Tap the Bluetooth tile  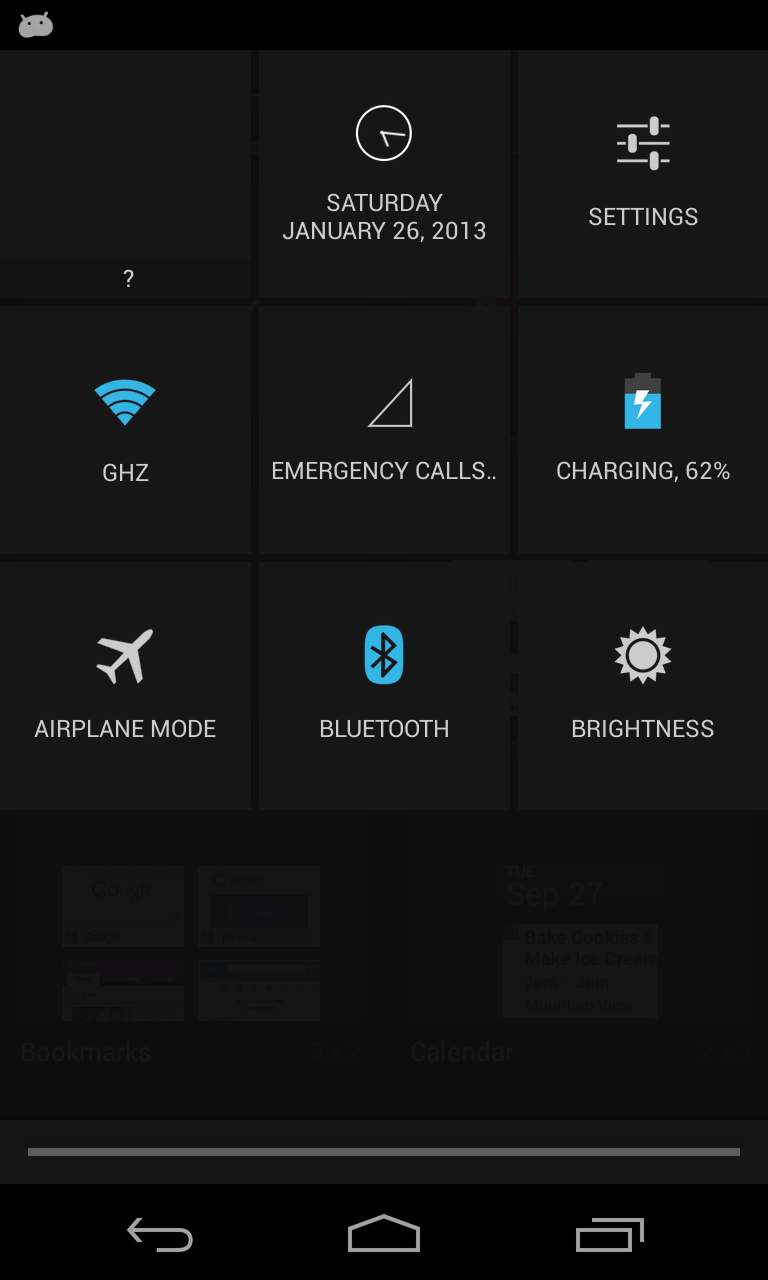click(x=384, y=685)
